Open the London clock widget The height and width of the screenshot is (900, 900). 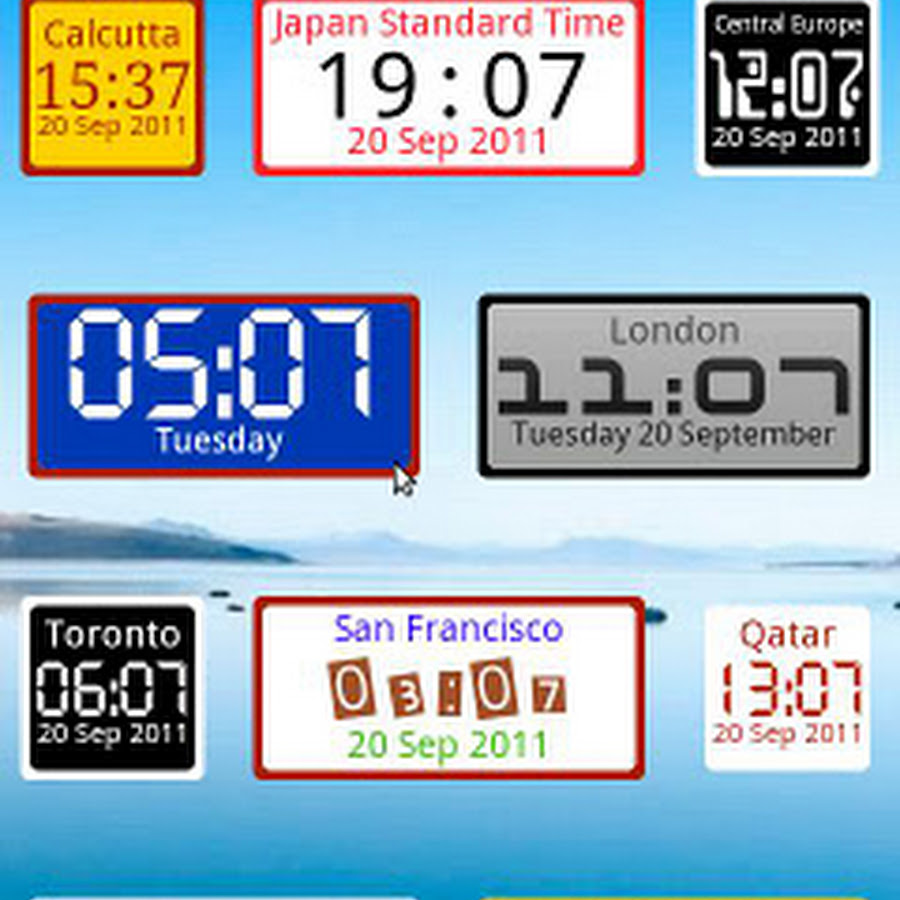[x=673, y=385]
